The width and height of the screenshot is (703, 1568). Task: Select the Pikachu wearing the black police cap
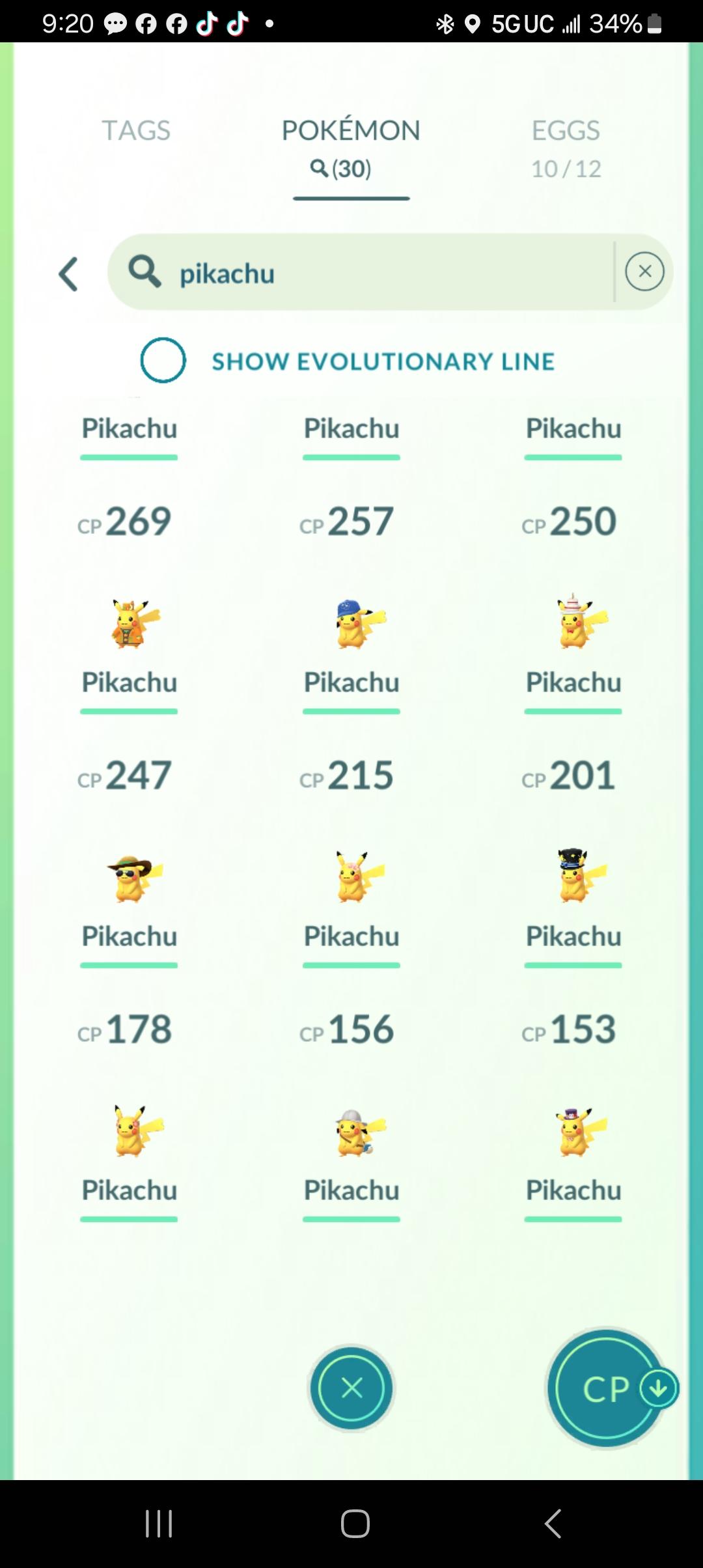[573, 876]
